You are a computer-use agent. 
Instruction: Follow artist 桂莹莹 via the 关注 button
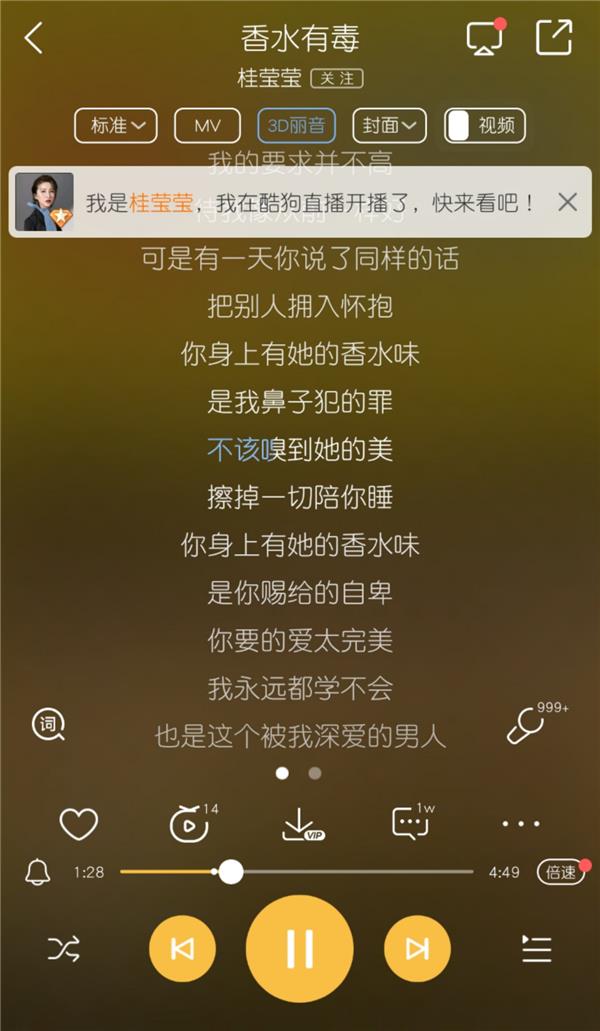tap(336, 77)
